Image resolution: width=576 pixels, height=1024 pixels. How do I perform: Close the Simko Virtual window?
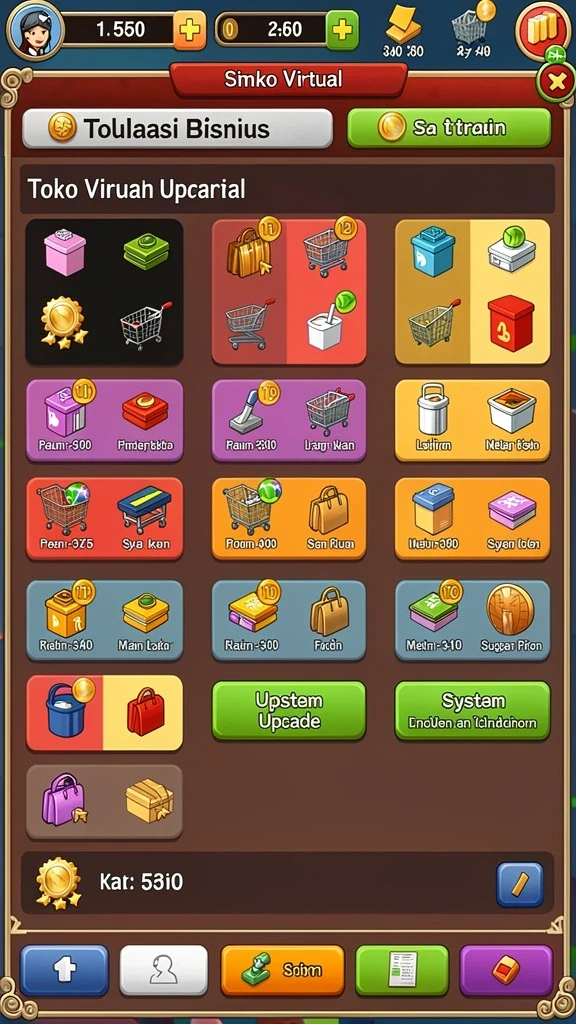[556, 82]
